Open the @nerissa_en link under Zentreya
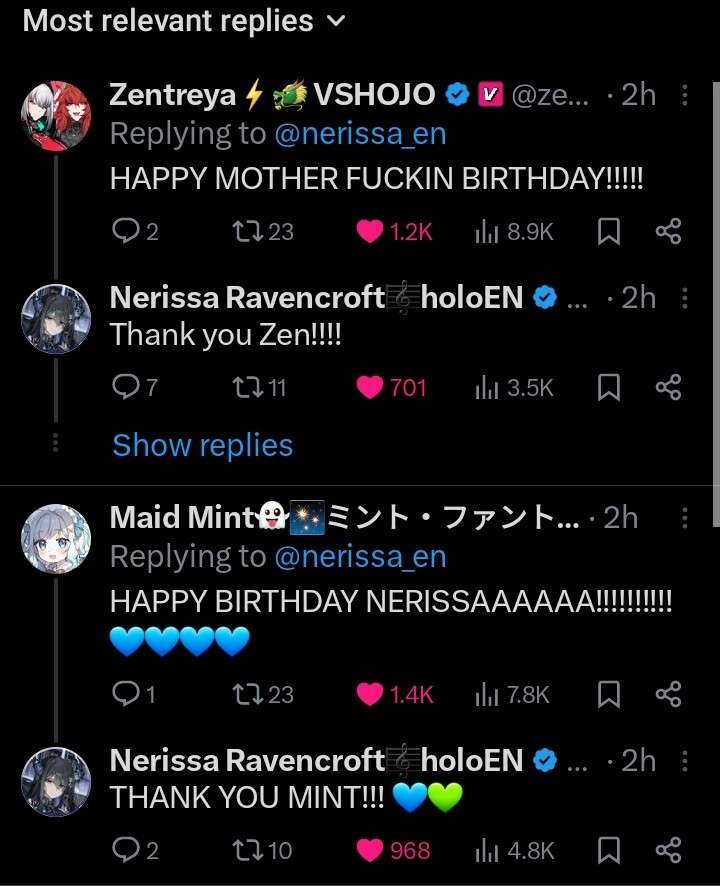This screenshot has width=720, height=886. coord(360,133)
